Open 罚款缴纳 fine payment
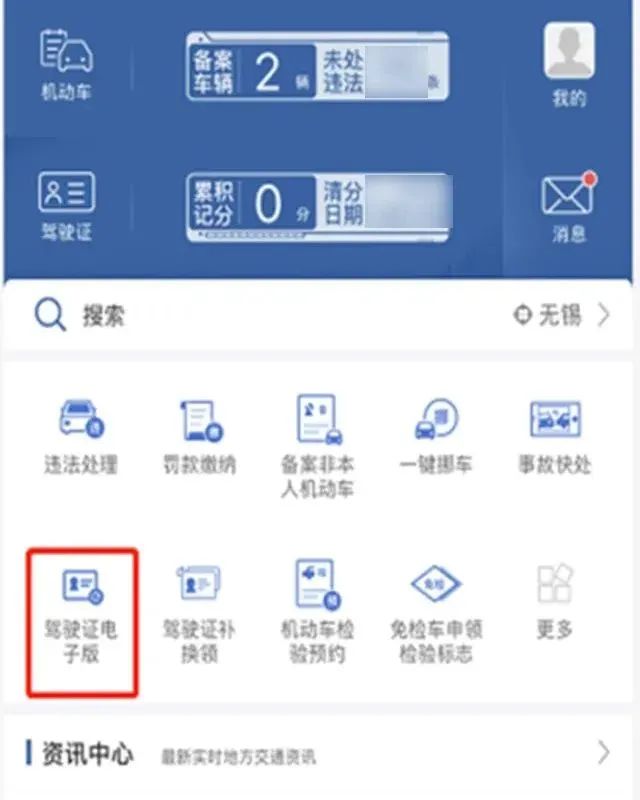640x800 pixels. click(x=199, y=437)
